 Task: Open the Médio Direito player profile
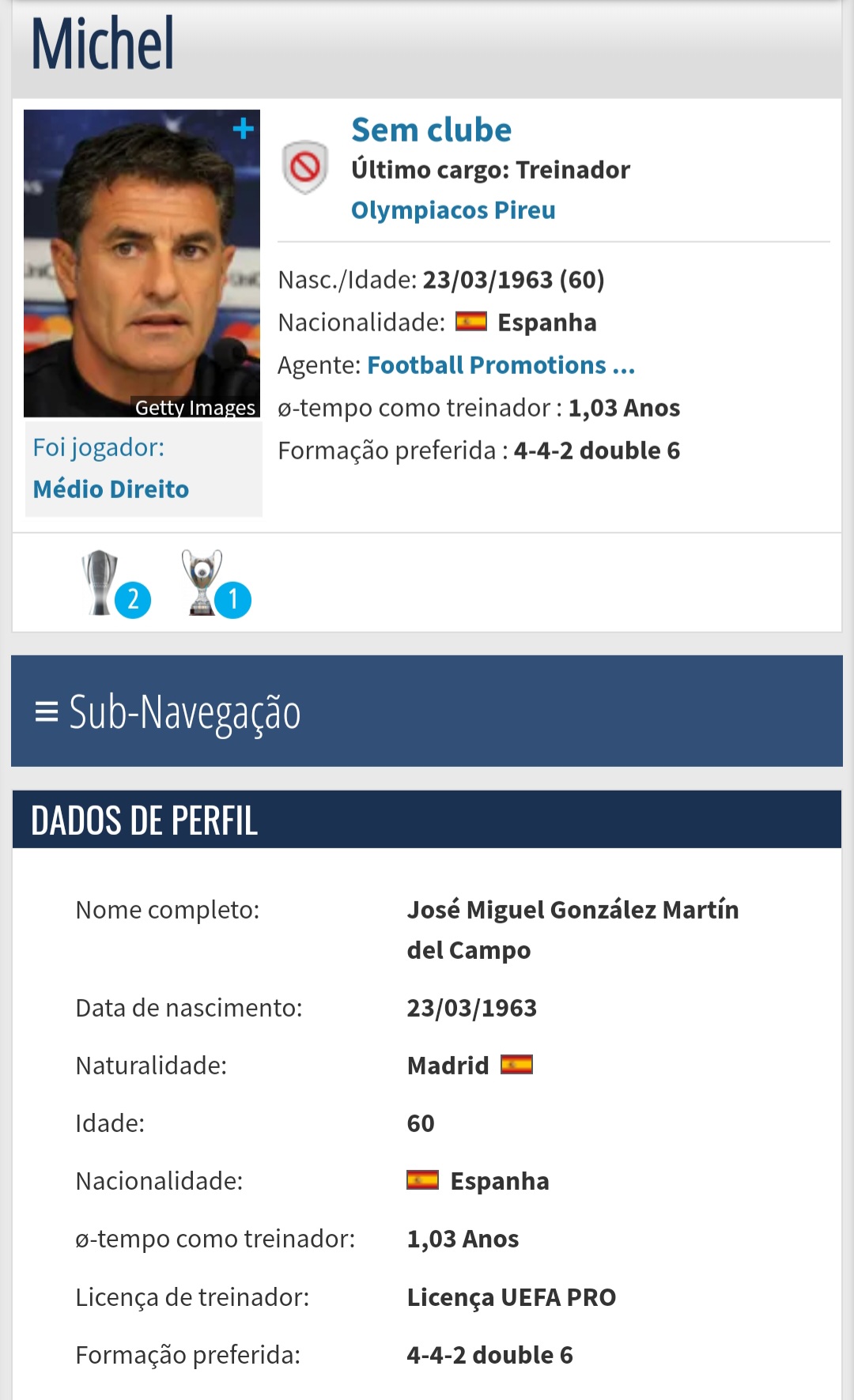click(111, 489)
